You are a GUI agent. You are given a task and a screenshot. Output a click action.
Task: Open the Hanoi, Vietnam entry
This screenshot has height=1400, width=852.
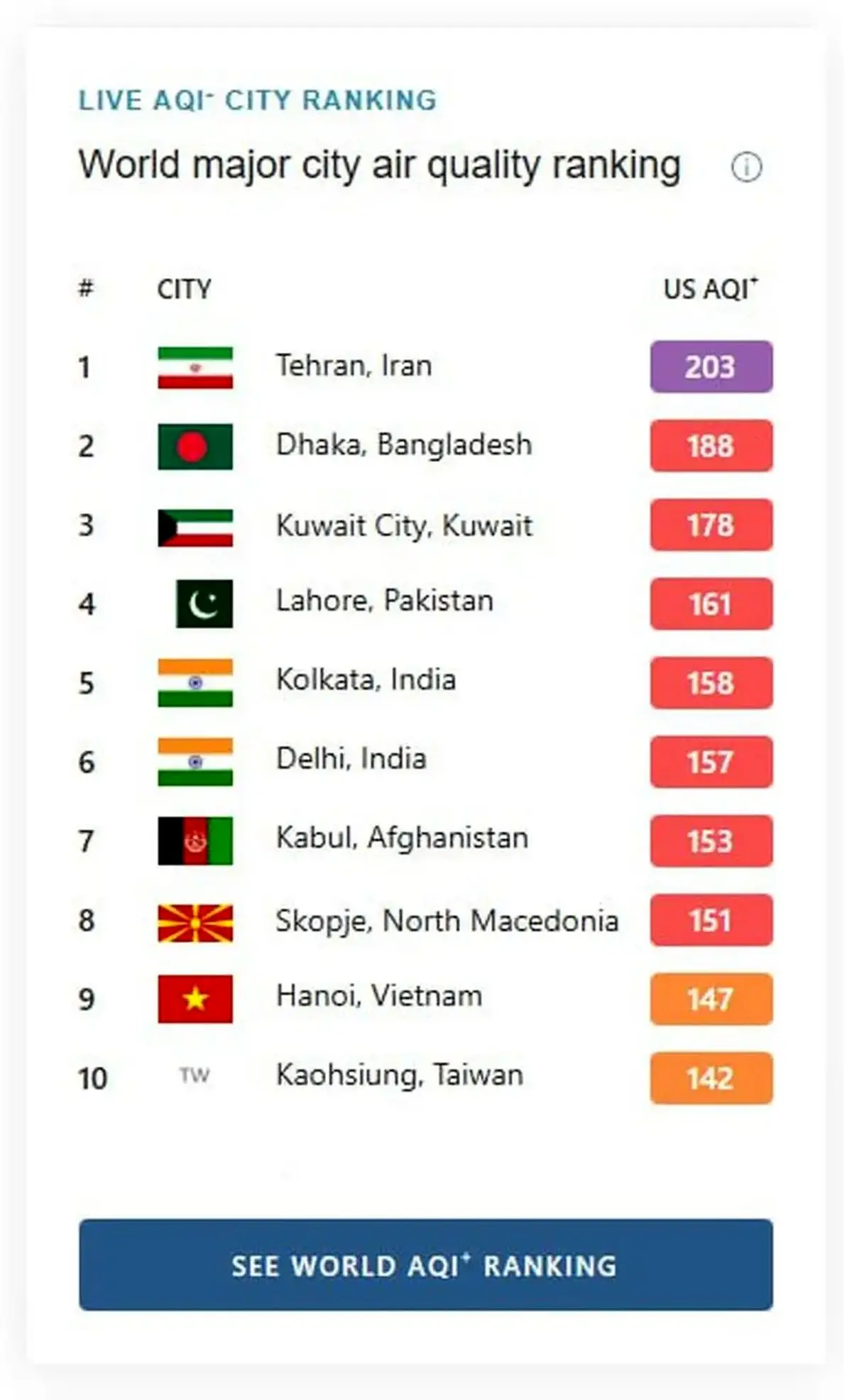378,997
